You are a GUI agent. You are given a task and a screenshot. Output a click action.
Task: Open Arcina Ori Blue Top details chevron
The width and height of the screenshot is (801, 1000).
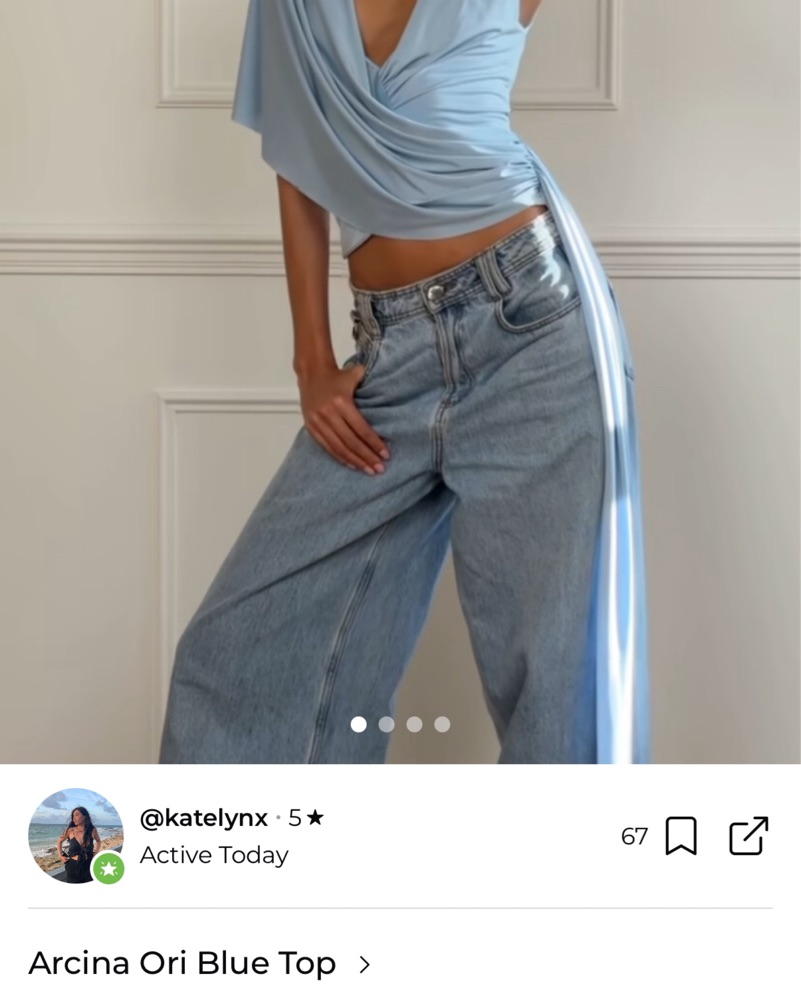tap(365, 964)
